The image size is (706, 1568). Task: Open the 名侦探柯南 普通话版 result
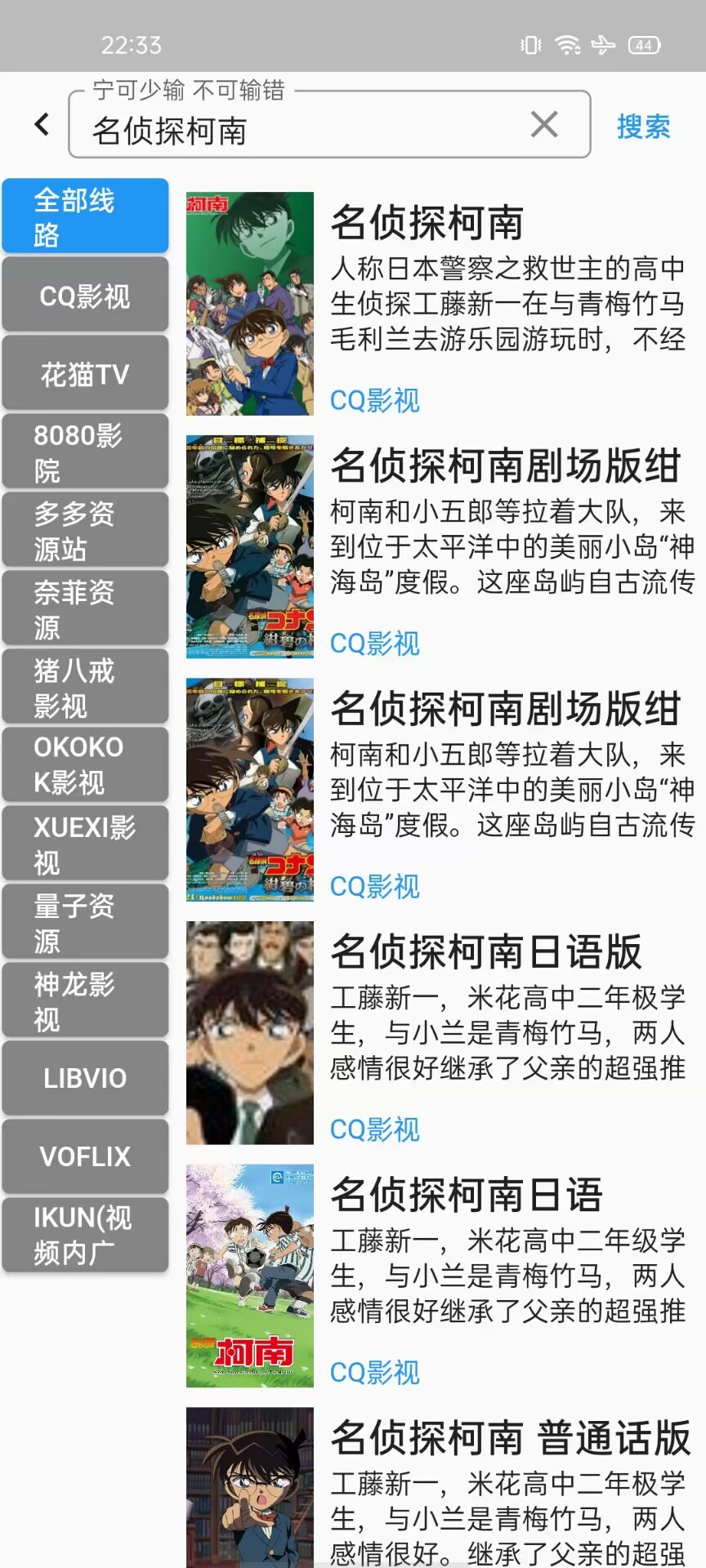point(441,1486)
